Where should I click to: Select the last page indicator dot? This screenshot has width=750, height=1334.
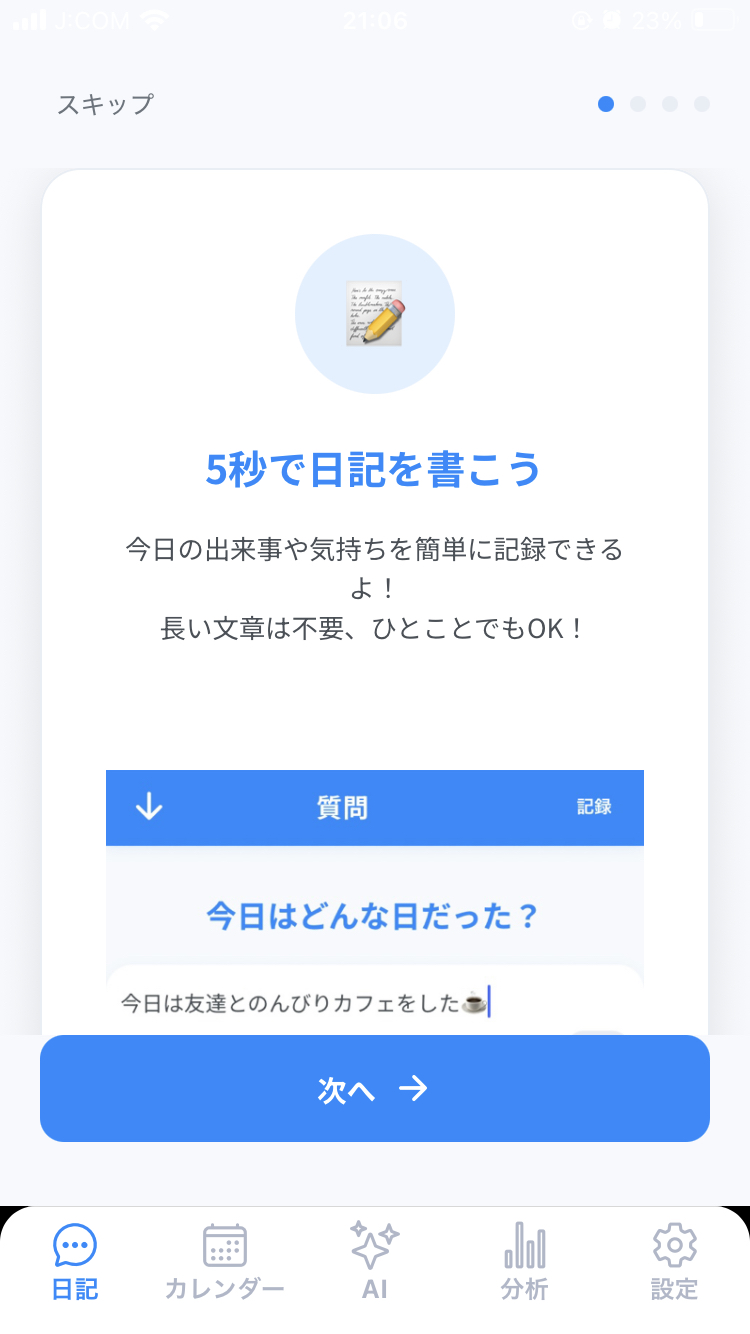coord(701,104)
